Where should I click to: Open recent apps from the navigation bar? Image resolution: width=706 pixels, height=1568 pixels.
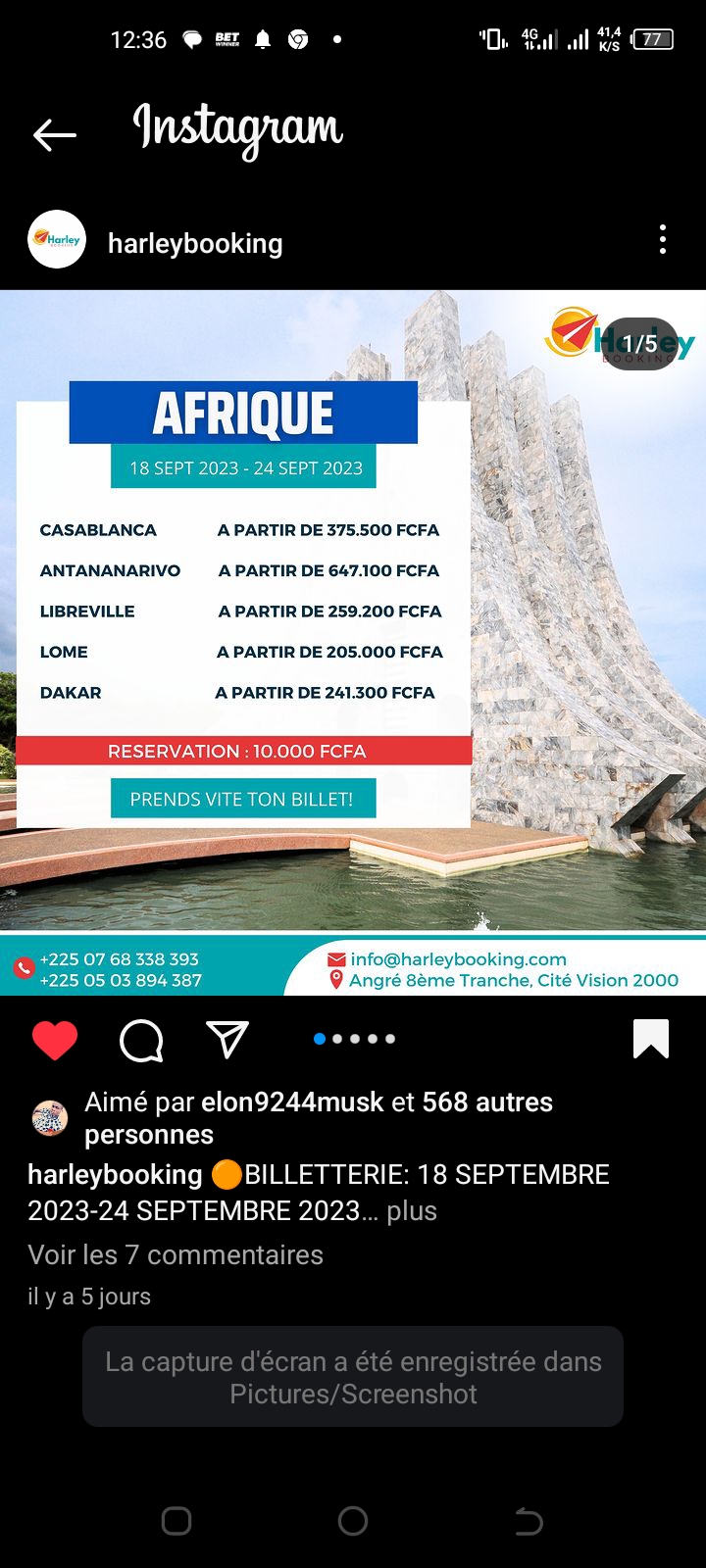point(176,1521)
